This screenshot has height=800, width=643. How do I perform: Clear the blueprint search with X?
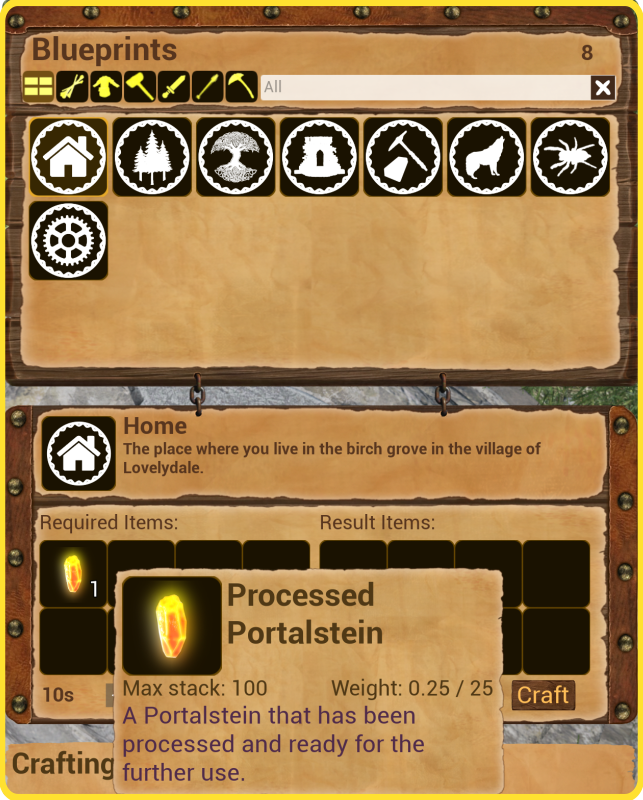[602, 88]
